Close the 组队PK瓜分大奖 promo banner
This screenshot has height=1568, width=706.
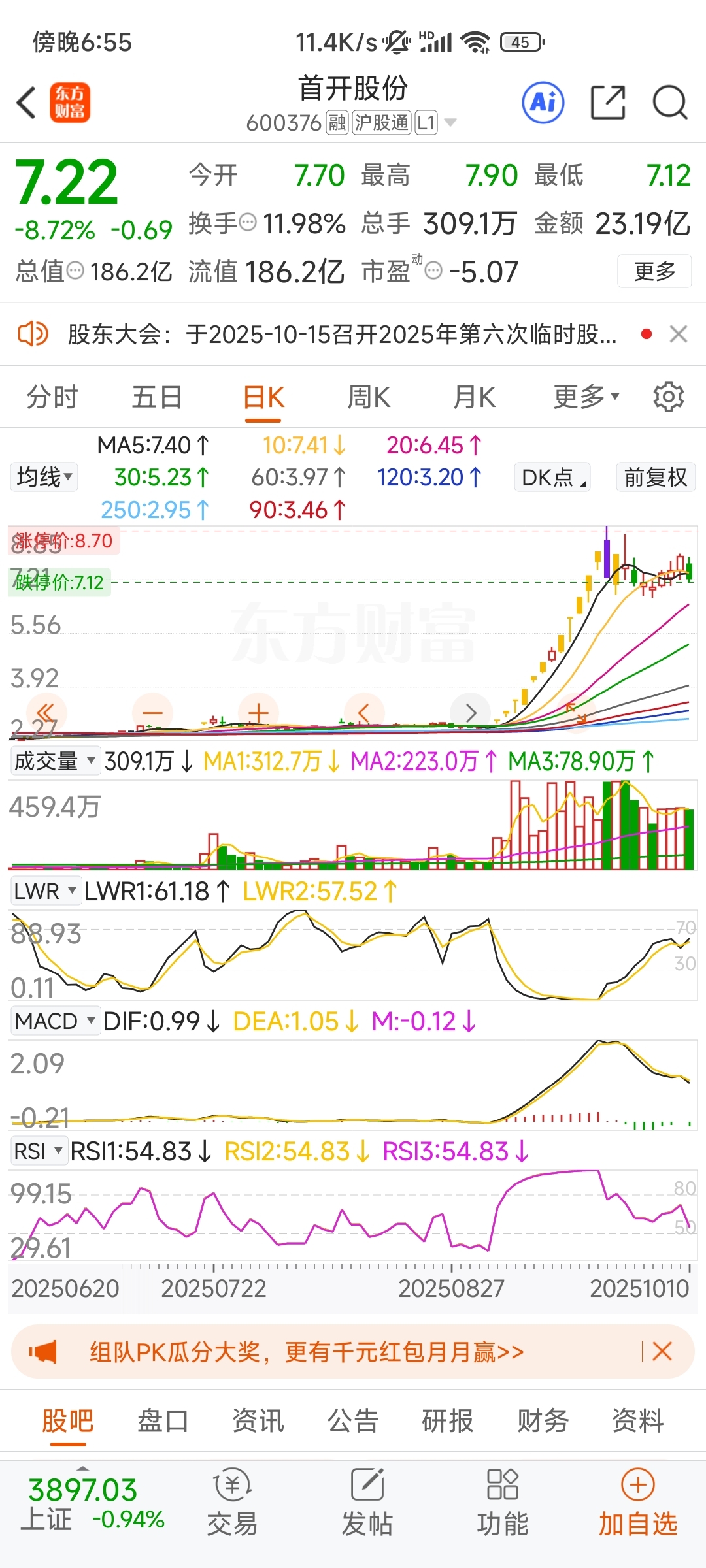pyautogui.click(x=662, y=1351)
